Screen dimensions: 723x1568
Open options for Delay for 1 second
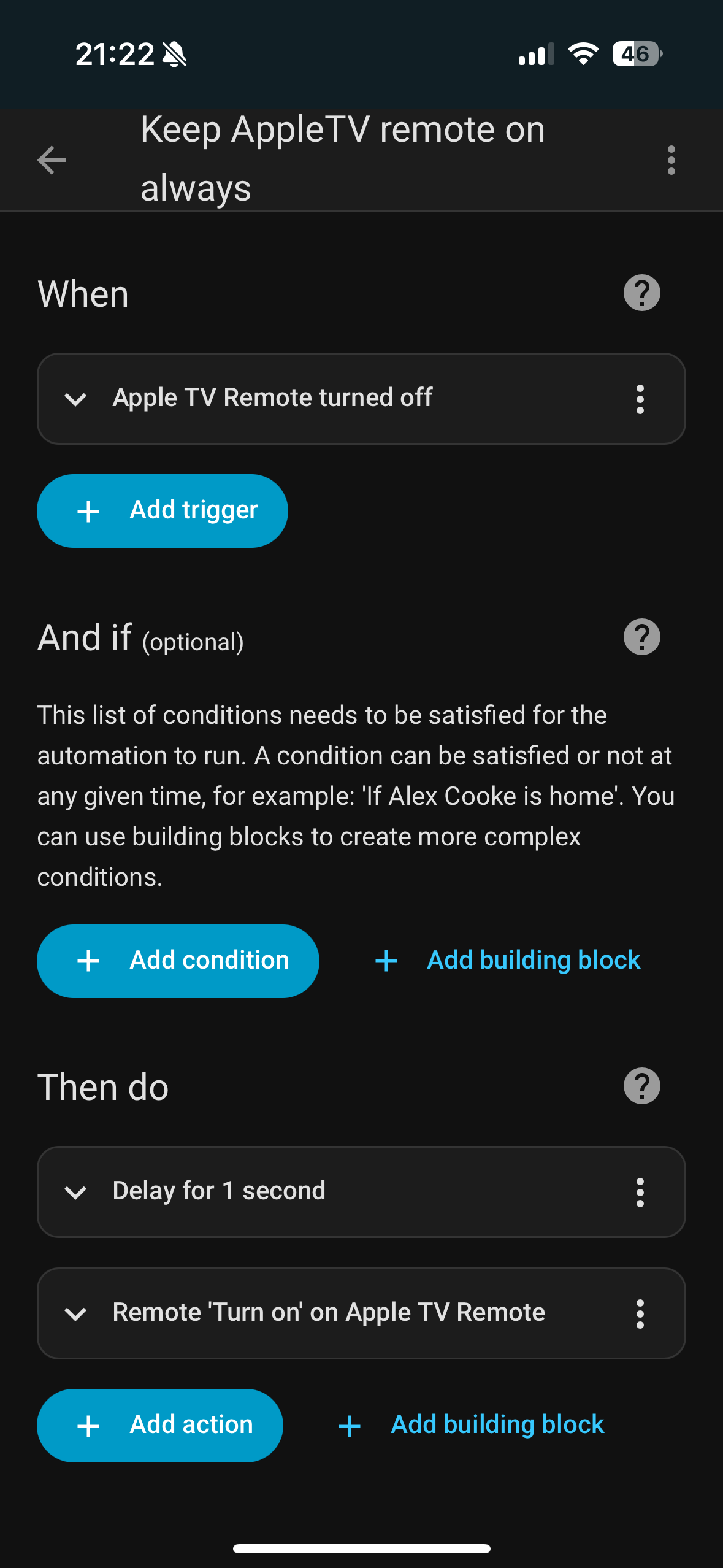640,1192
